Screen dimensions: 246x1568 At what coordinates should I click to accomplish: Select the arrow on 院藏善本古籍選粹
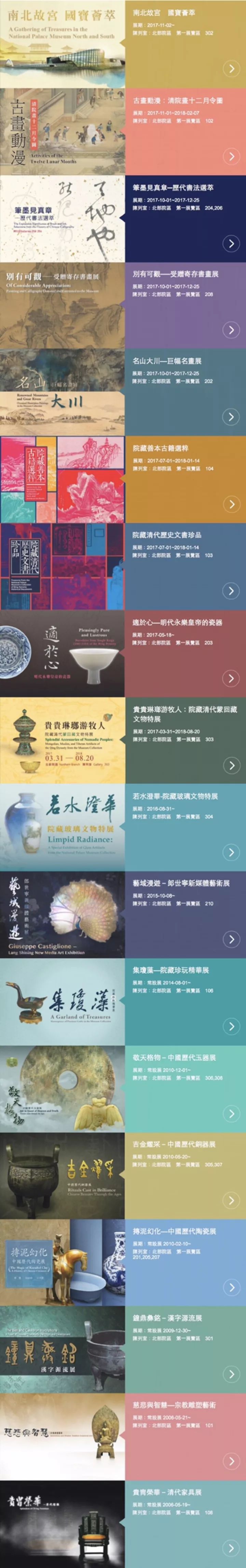231,504
